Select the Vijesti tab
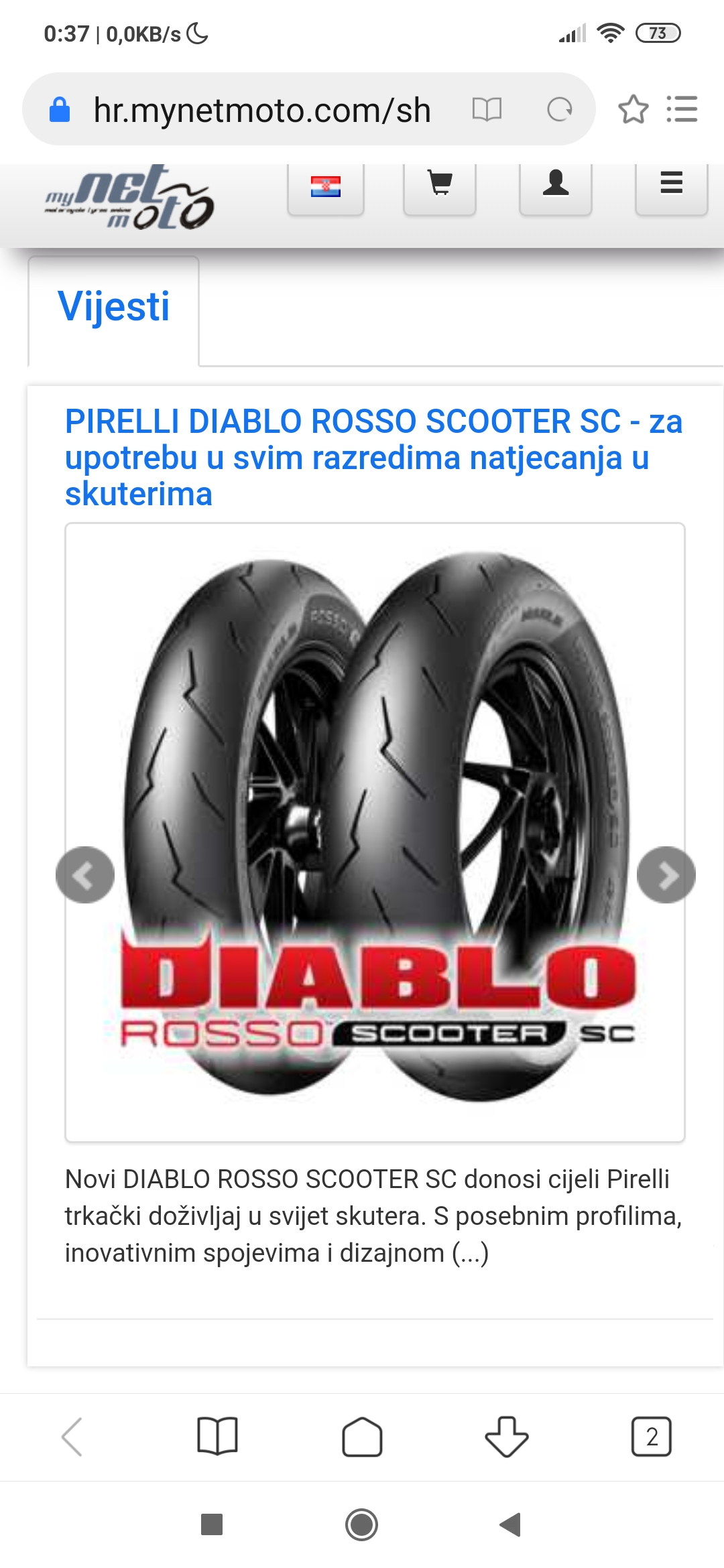This screenshot has width=724, height=1568. [x=114, y=308]
